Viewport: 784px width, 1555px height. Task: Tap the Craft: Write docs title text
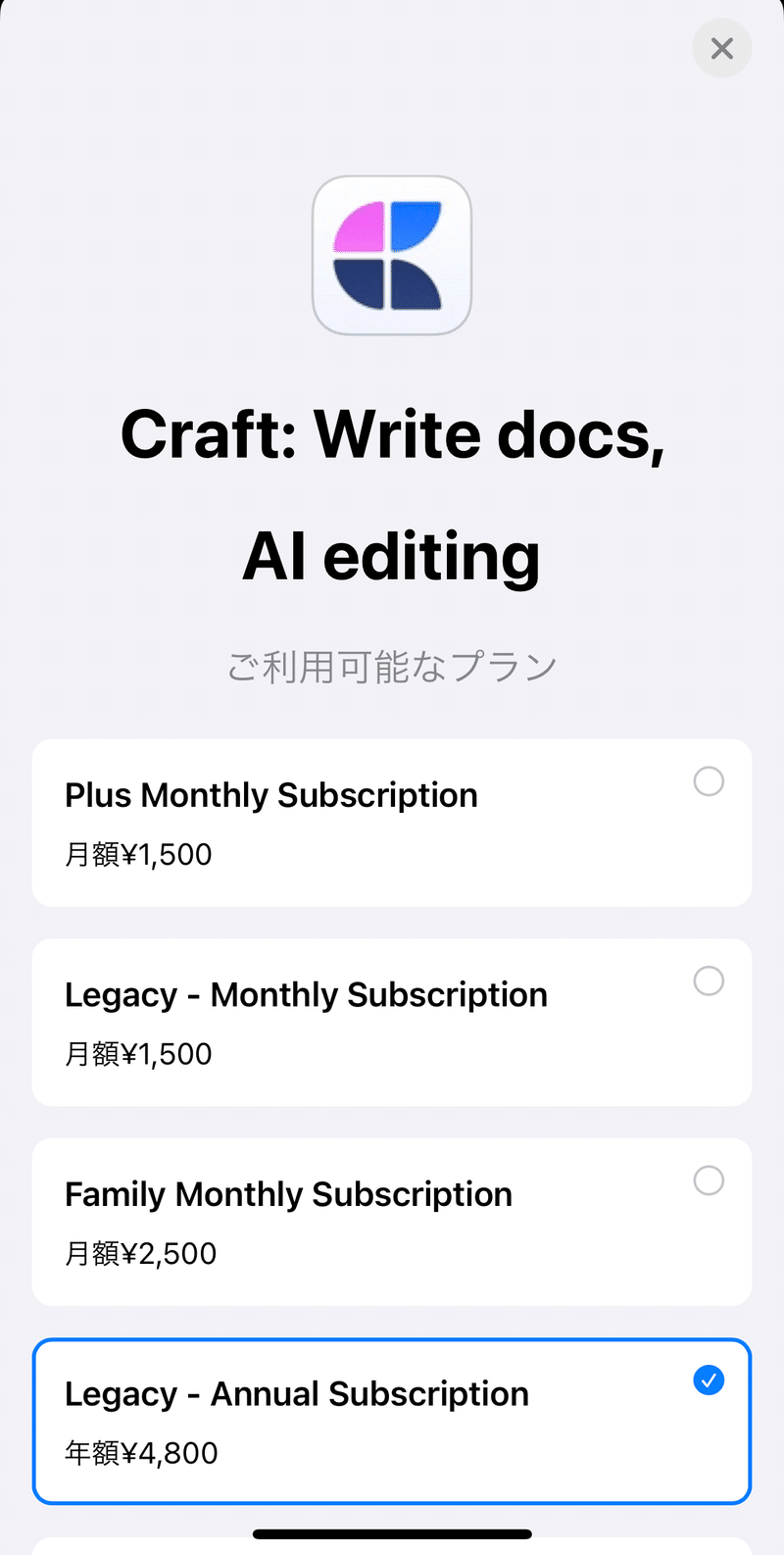392,434
